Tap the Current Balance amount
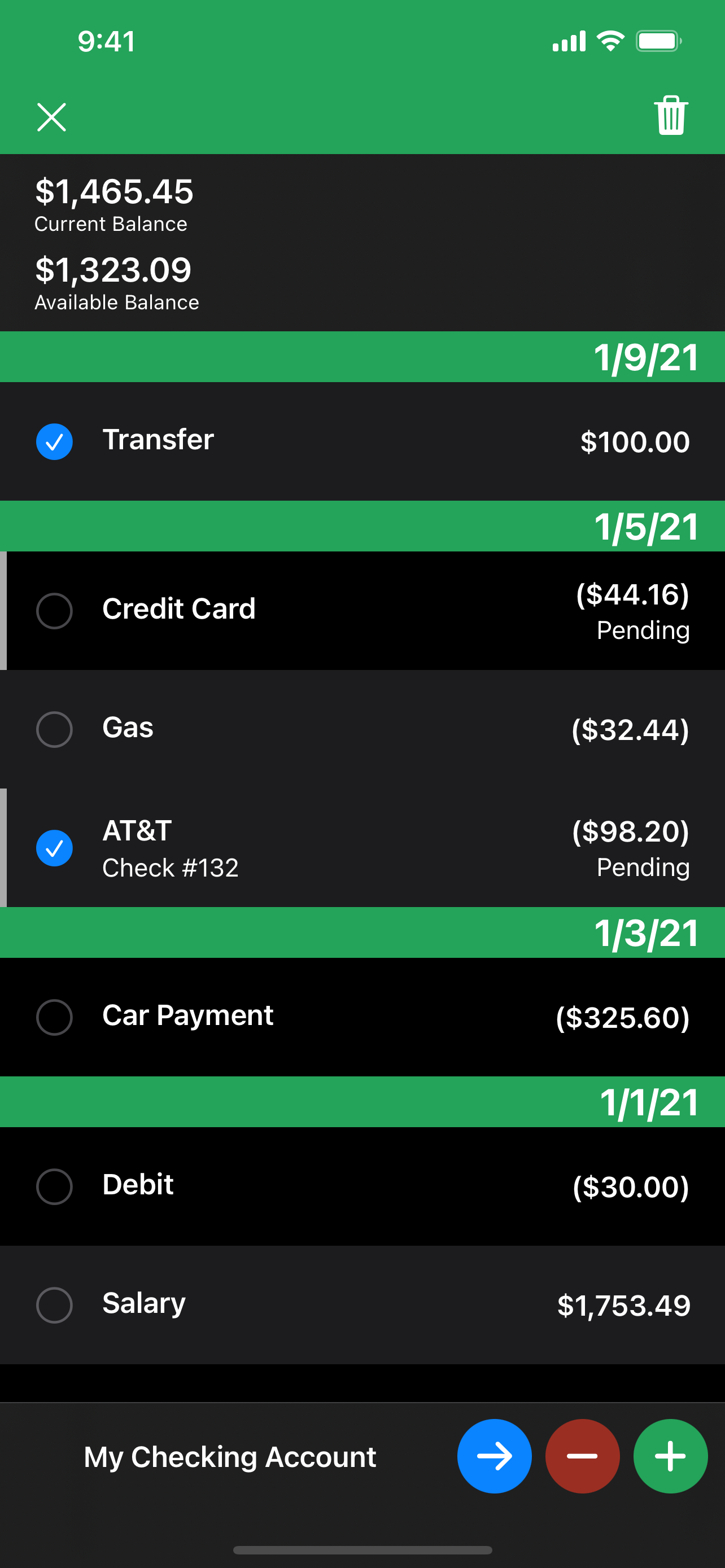The width and height of the screenshot is (725, 1568). (x=114, y=191)
